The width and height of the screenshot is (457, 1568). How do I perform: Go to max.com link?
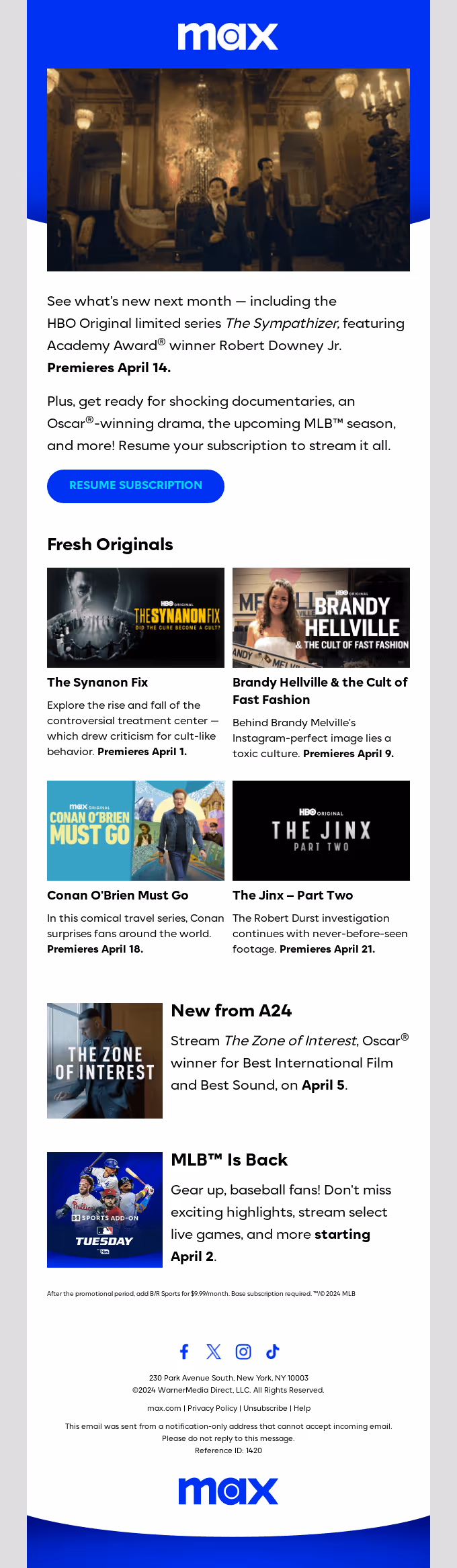164,1408
